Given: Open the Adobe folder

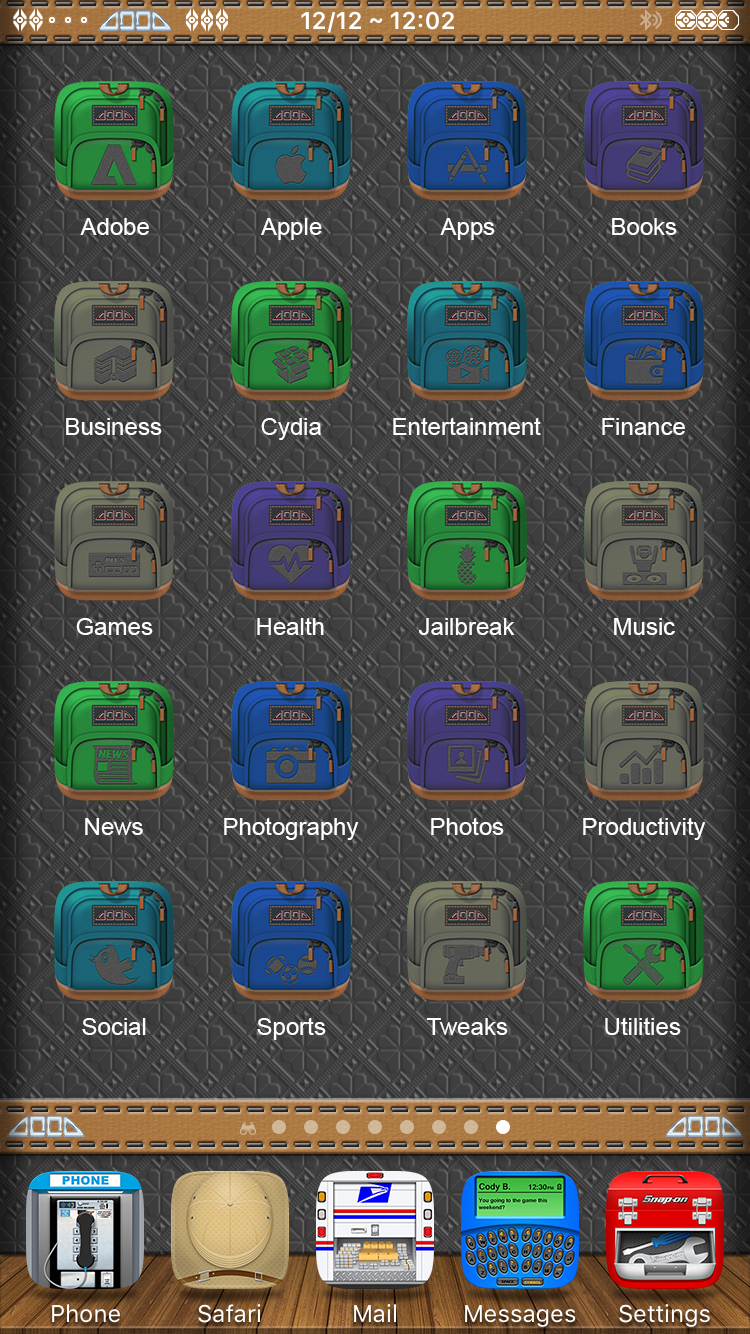Looking at the screenshot, I should click(x=114, y=141).
